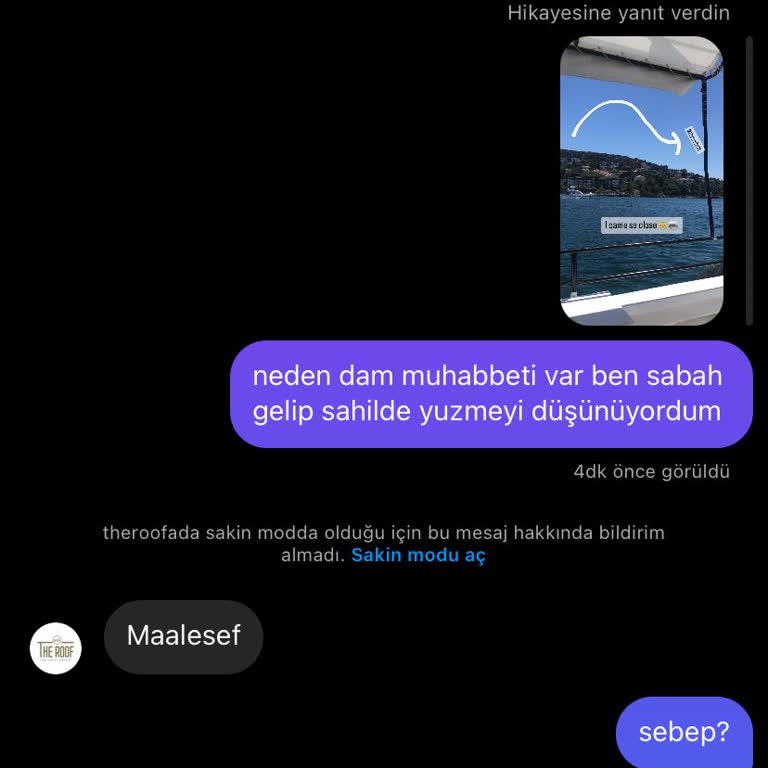The width and height of the screenshot is (768, 768).
Task: Tap the 'Sakin modu aç' link
Action: tap(418, 555)
